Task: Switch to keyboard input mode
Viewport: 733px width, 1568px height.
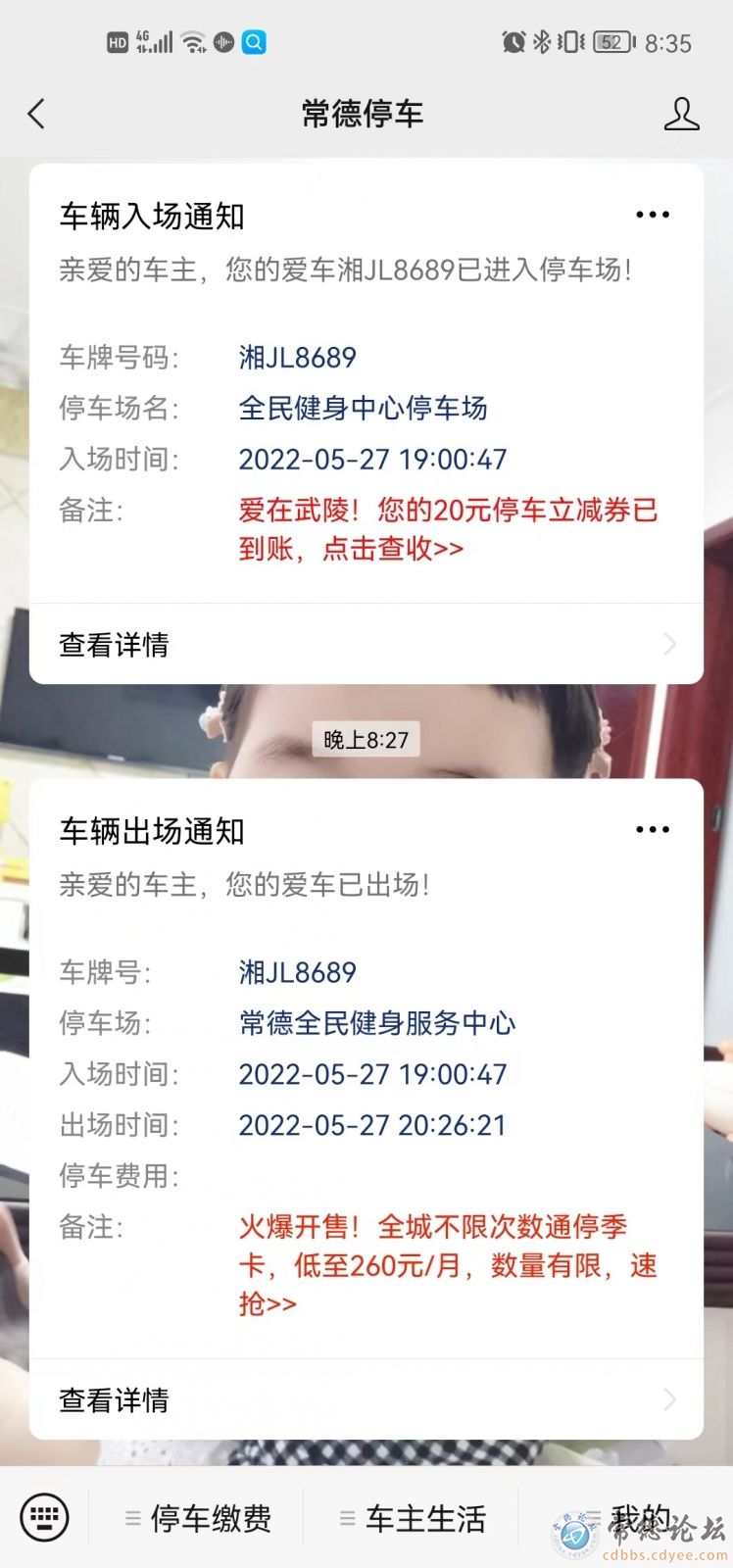Action: 44,1518
